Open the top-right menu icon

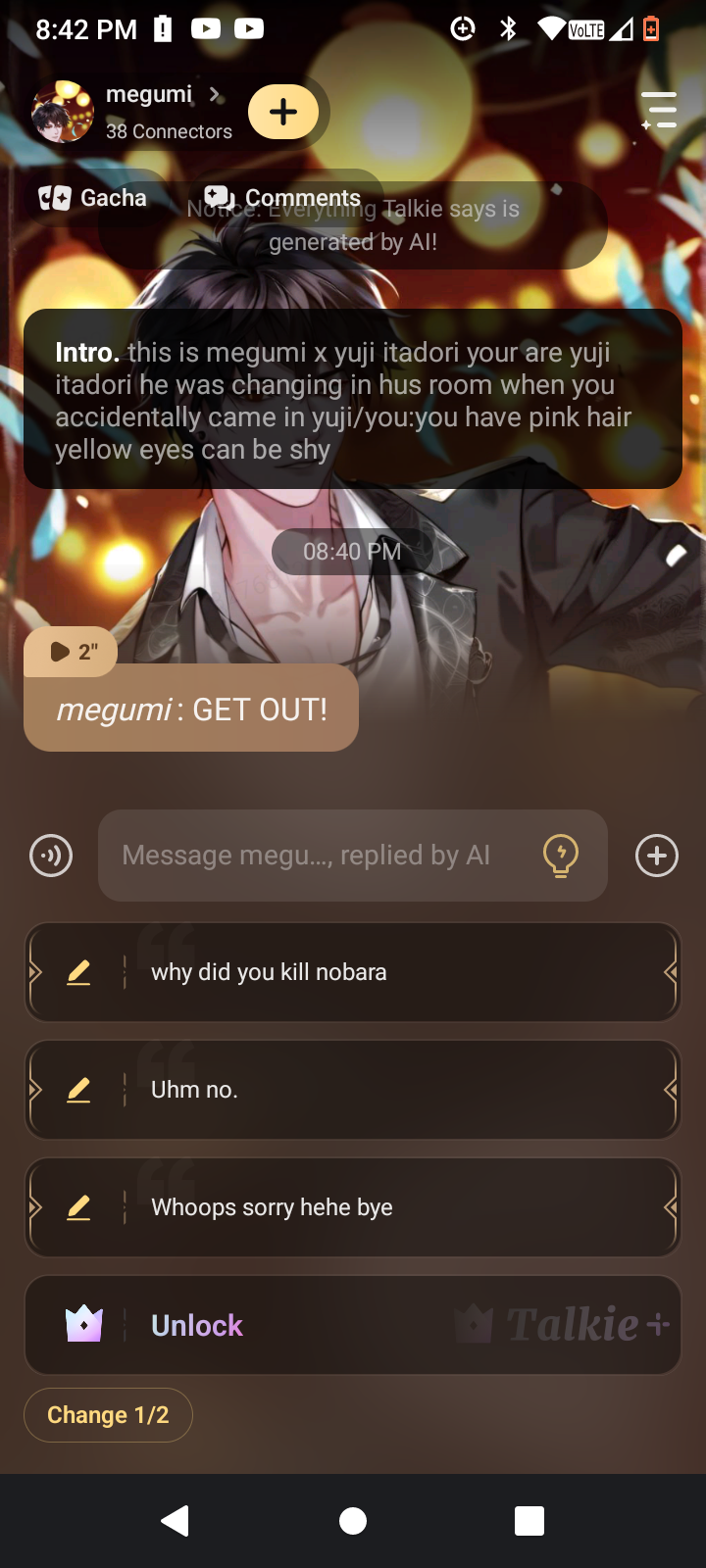pos(659,111)
